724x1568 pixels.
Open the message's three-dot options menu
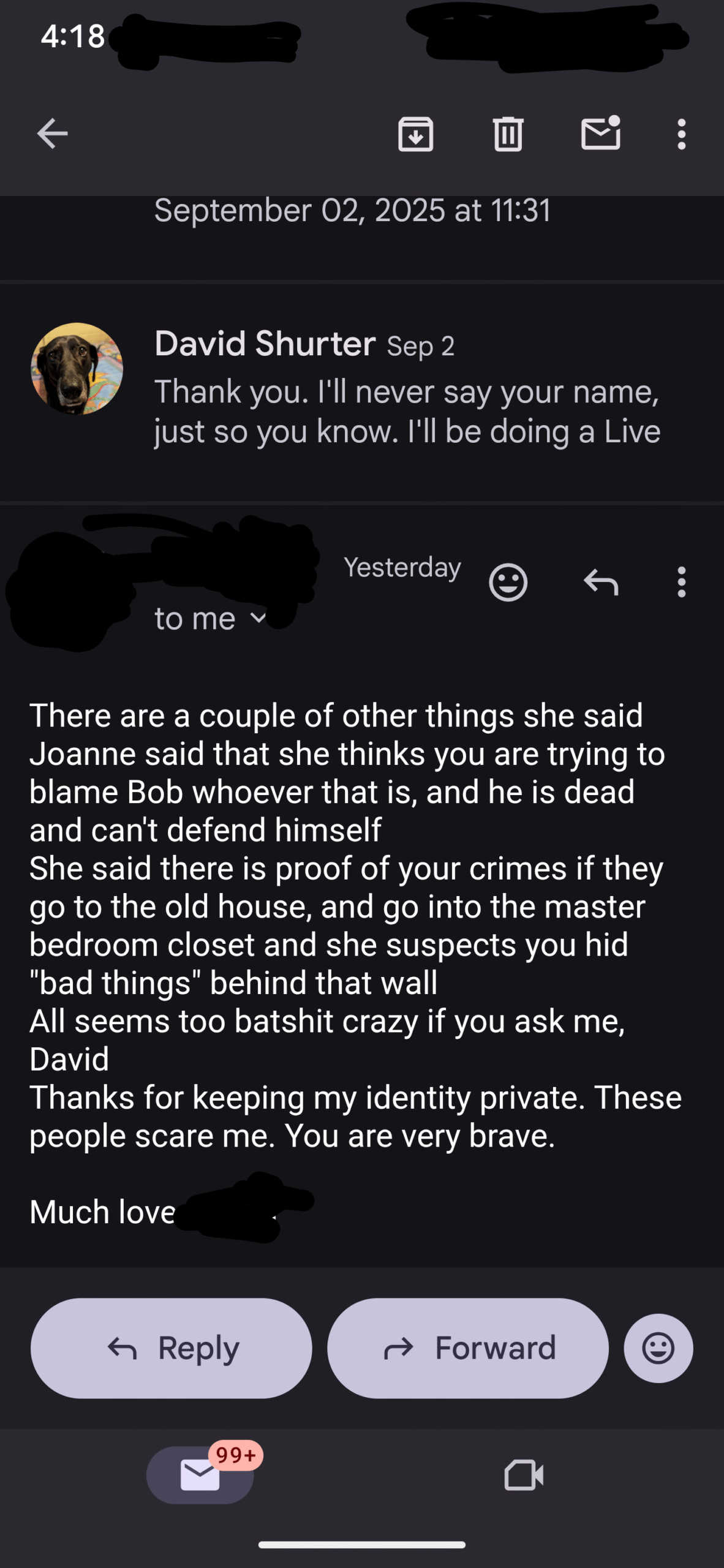(x=681, y=582)
